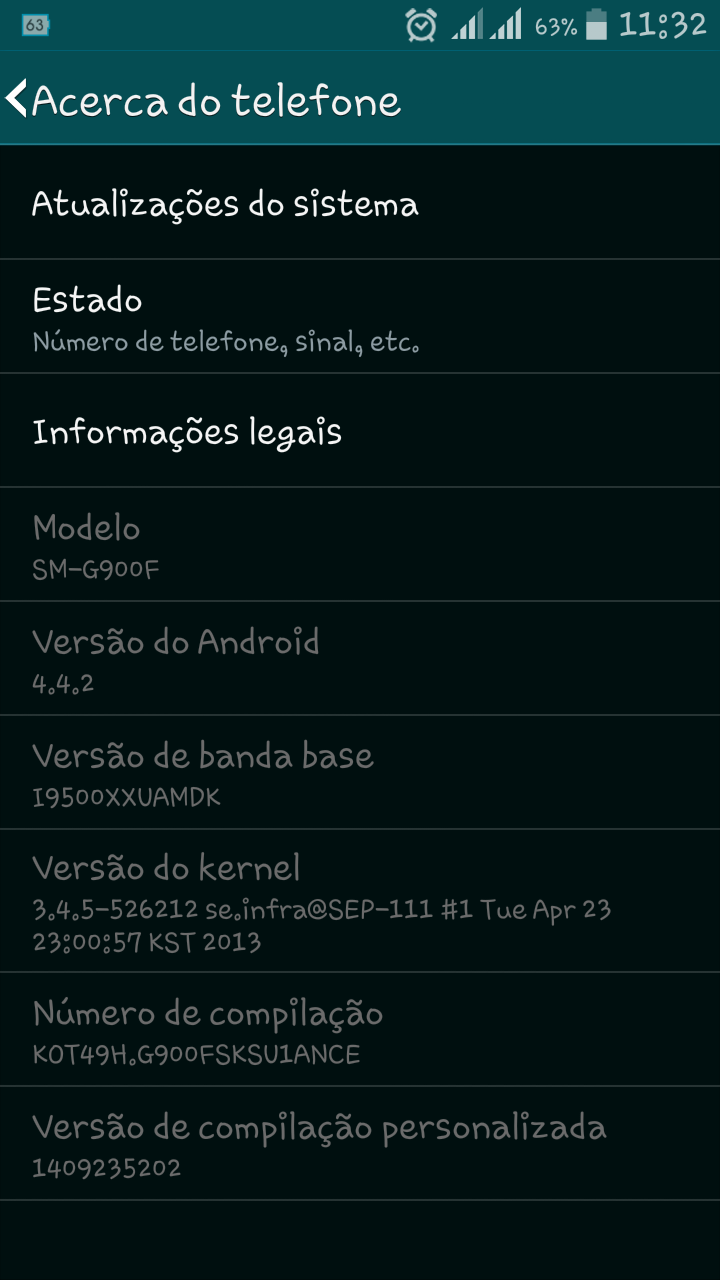Open the Estado row
Image resolution: width=720 pixels, height=1280 pixels.
(360, 317)
